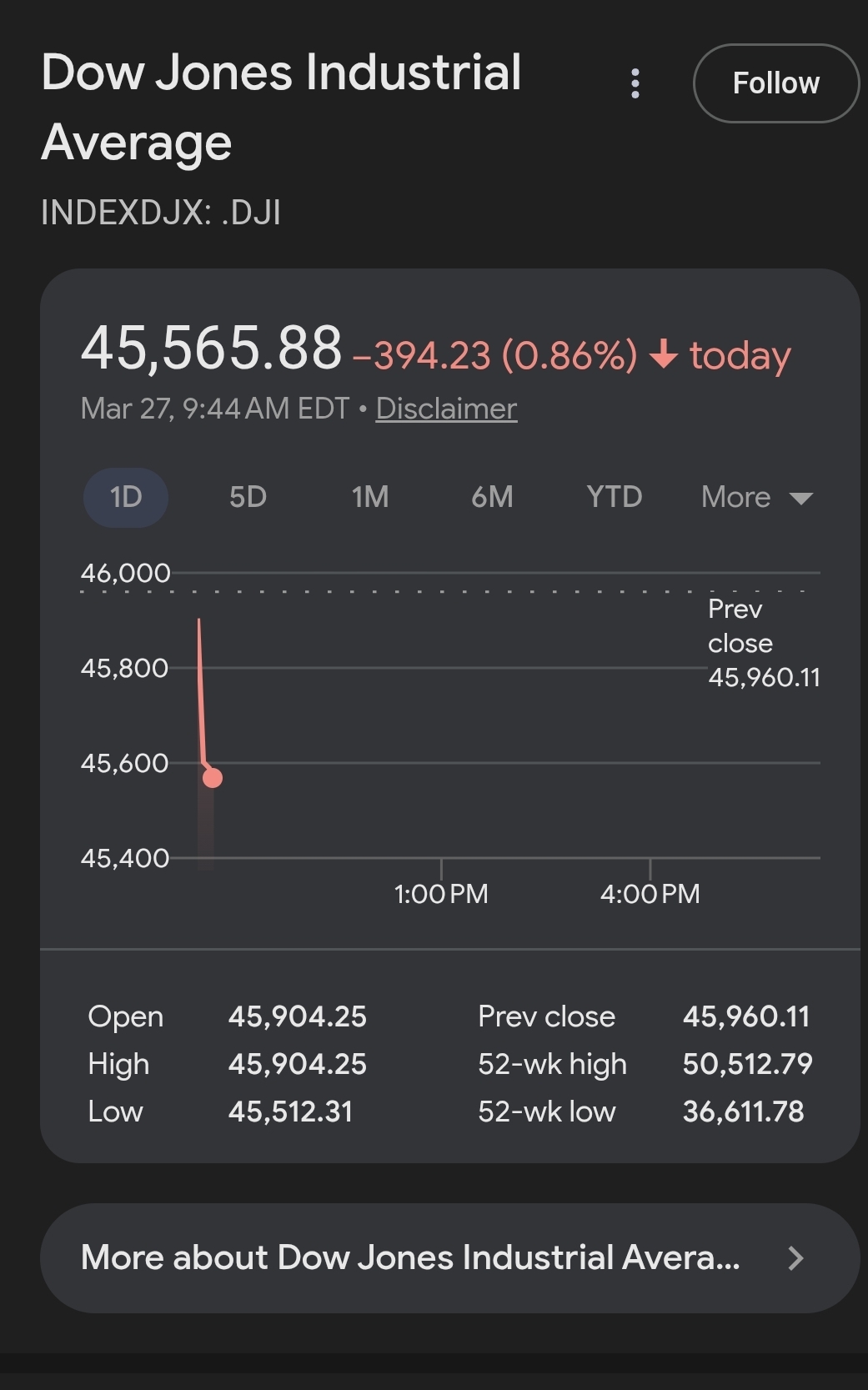The image size is (868, 1390).
Task: Click the 4:00 PM axis label
Action: [651, 893]
